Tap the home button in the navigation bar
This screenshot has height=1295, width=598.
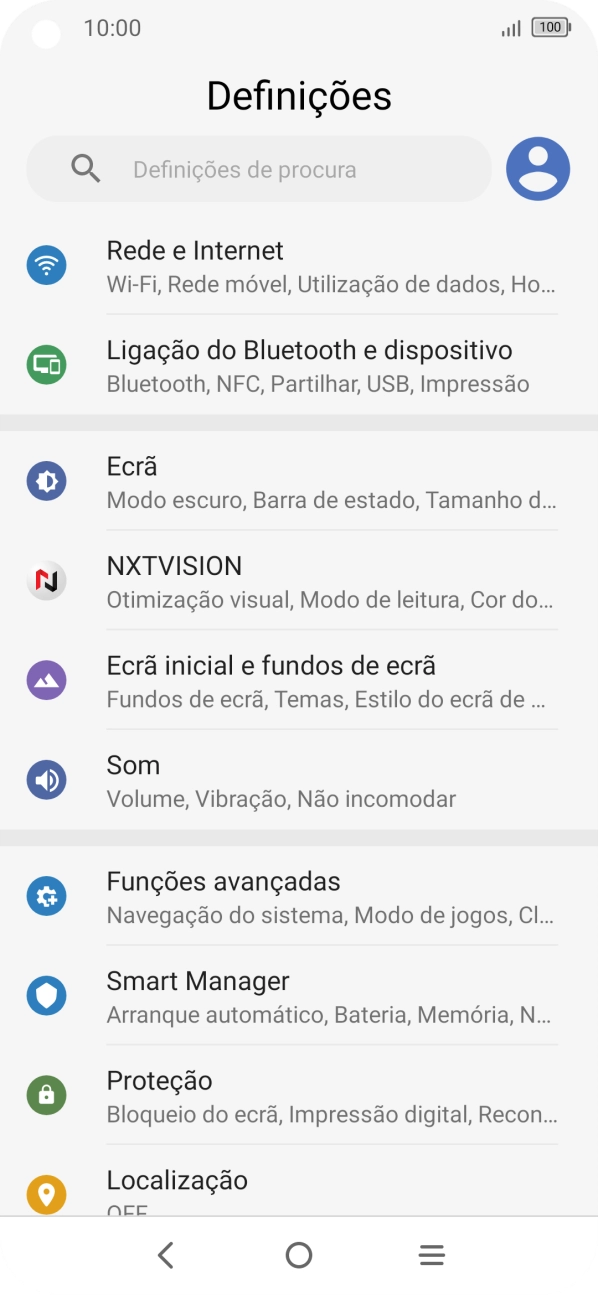pos(299,1255)
